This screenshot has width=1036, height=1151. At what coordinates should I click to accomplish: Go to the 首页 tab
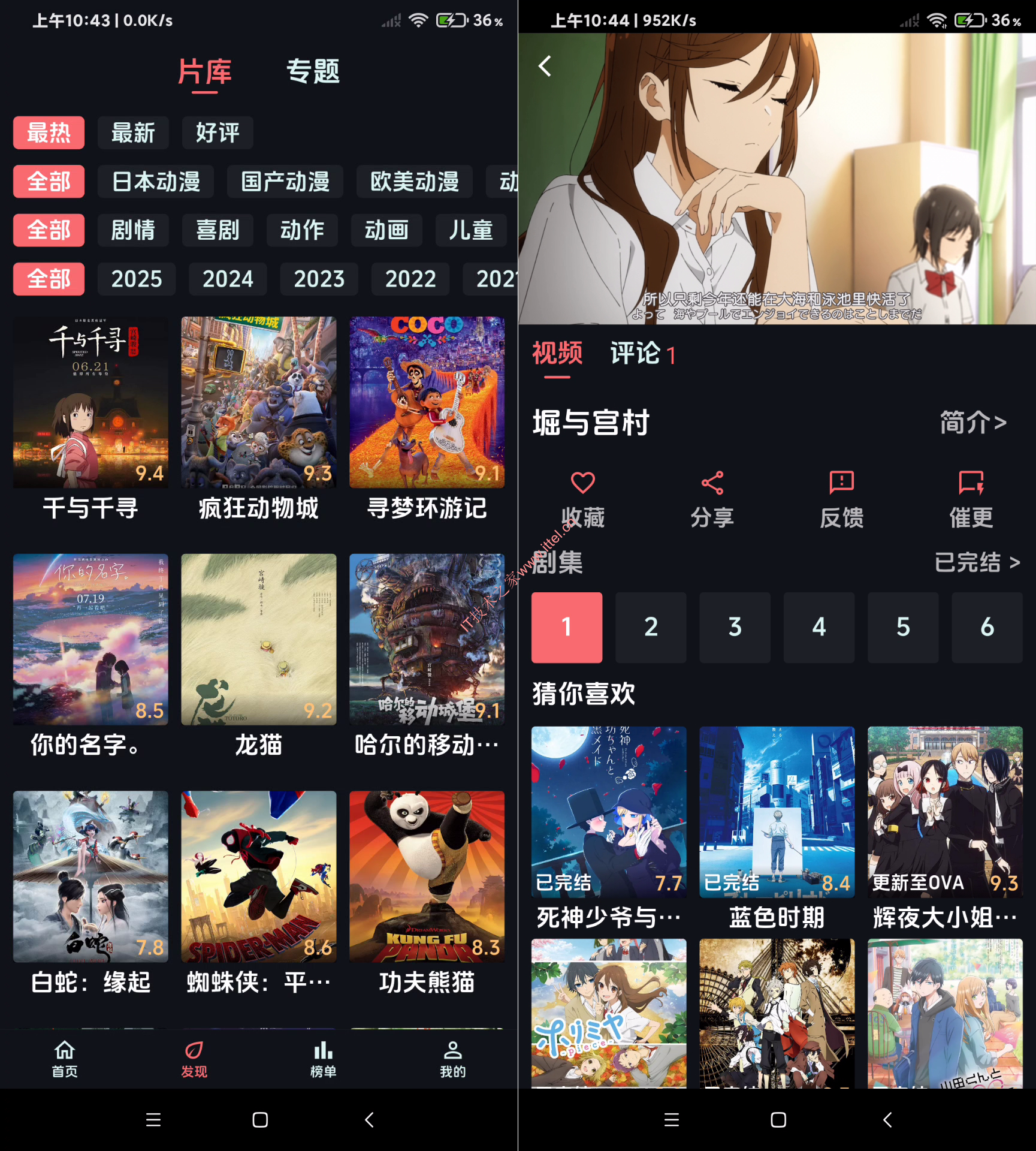pyautogui.click(x=65, y=1059)
